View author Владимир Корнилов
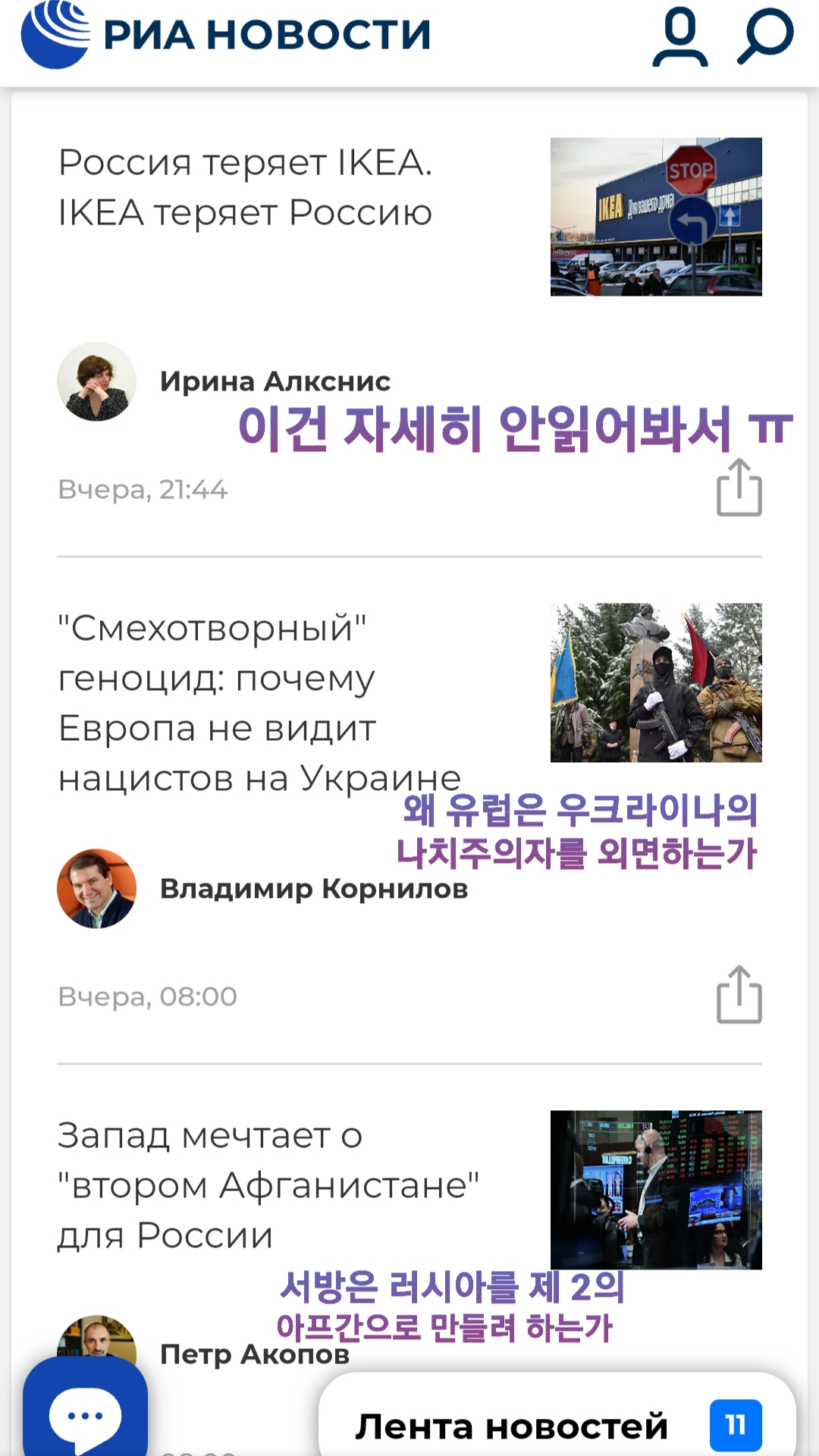The width and height of the screenshot is (819, 1456). (313, 888)
